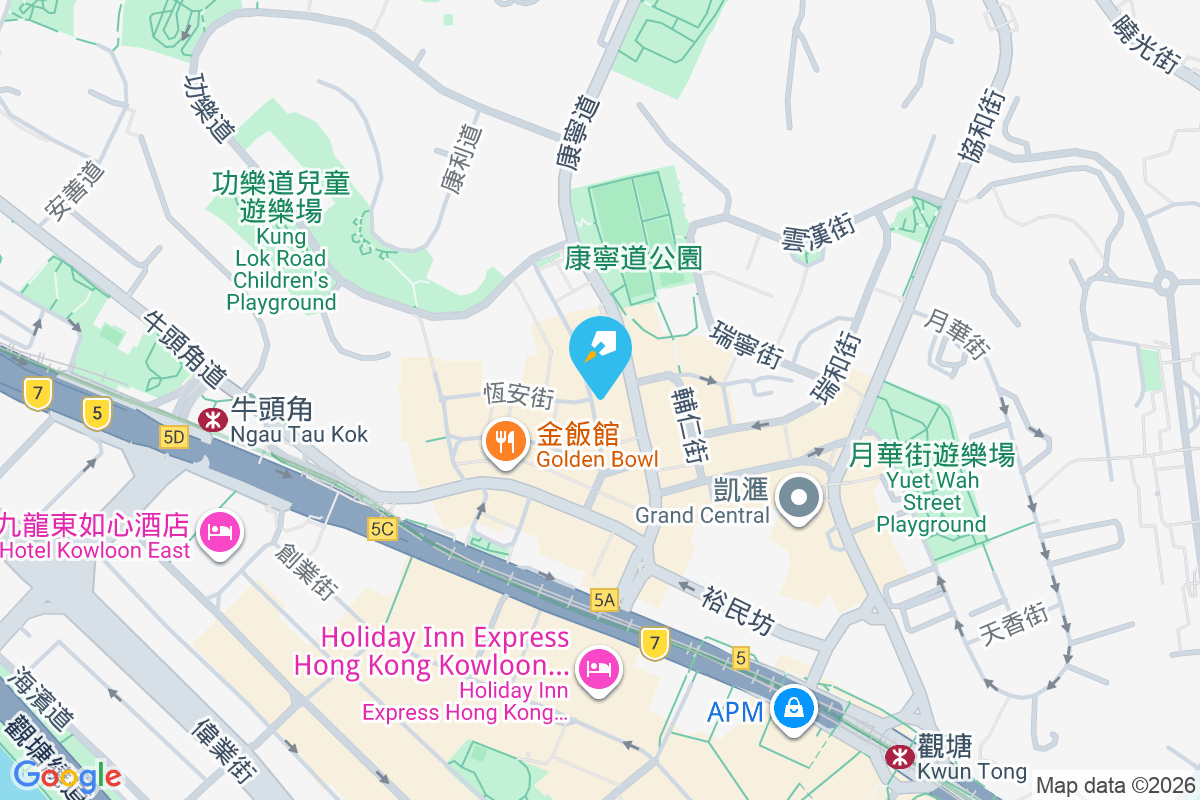Select Kung Lok Road Children's Playground label
The width and height of the screenshot is (1200, 800).
click(x=281, y=240)
